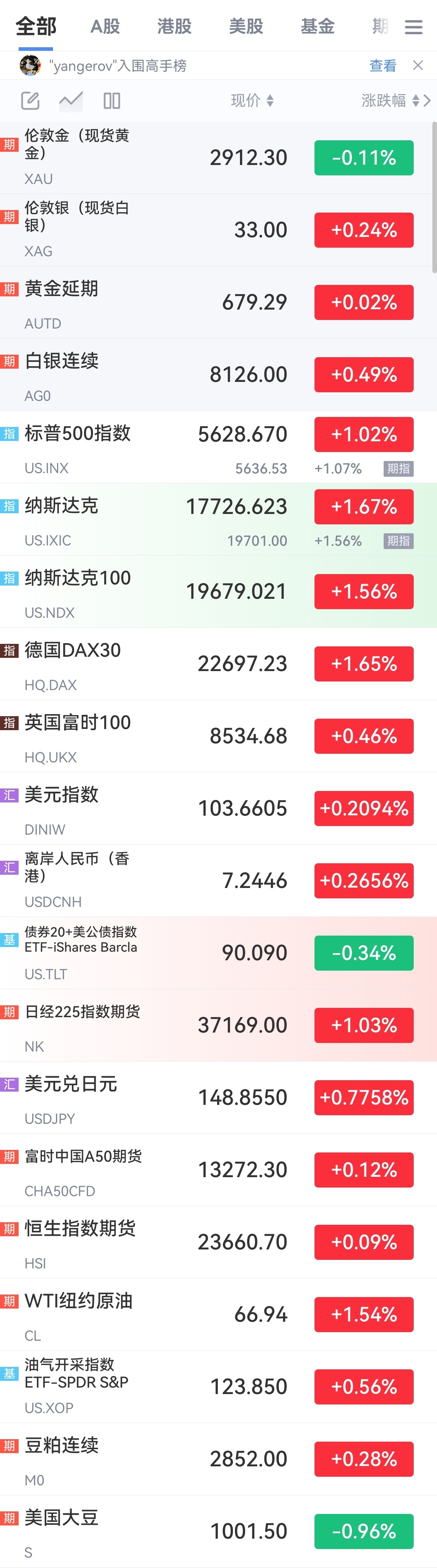This screenshot has width=437, height=1568.
Task: Open 标普500指数 quote
Action: pyautogui.click(x=122, y=447)
